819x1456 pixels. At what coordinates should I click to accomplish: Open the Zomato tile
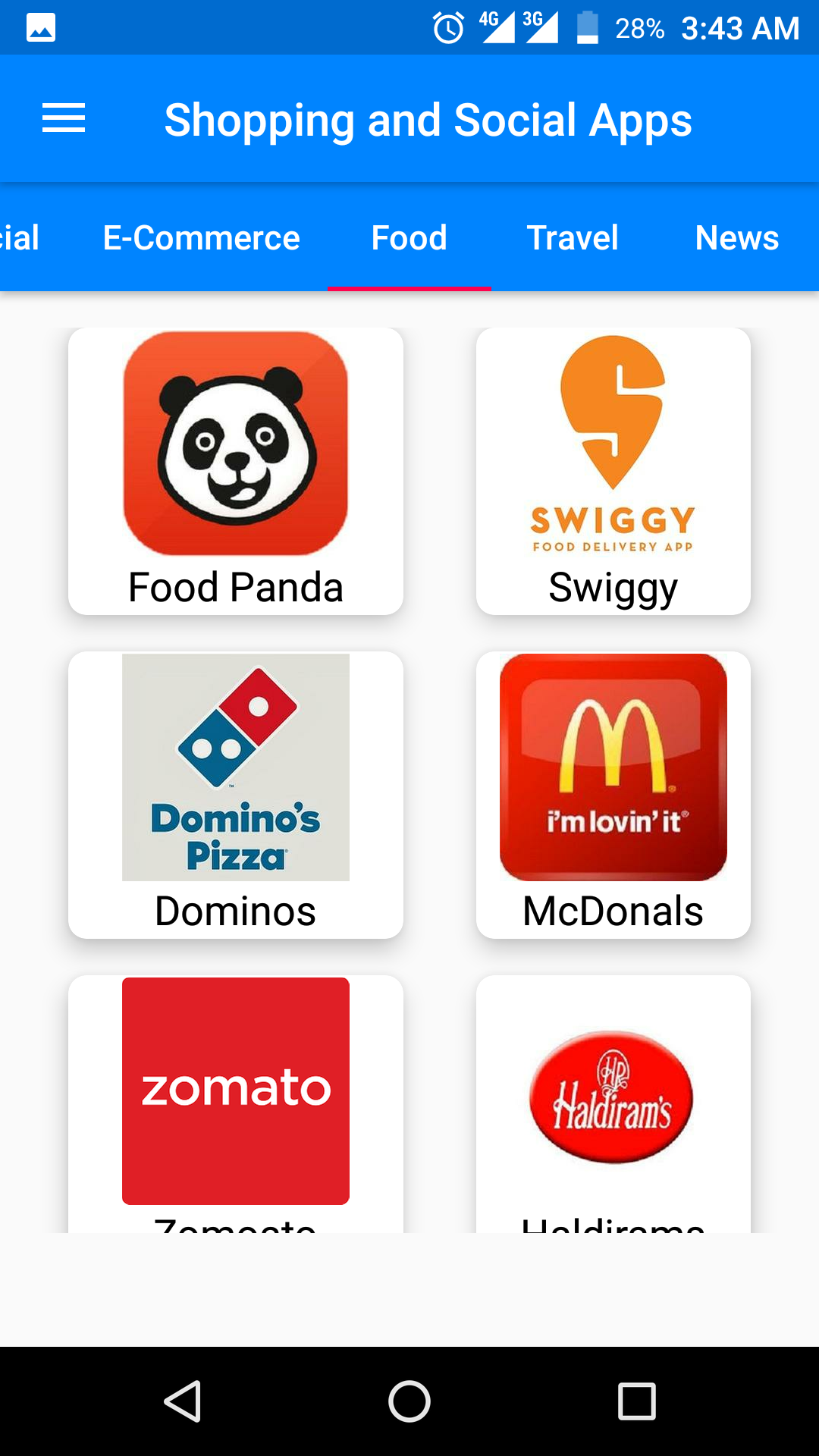[x=236, y=1100]
